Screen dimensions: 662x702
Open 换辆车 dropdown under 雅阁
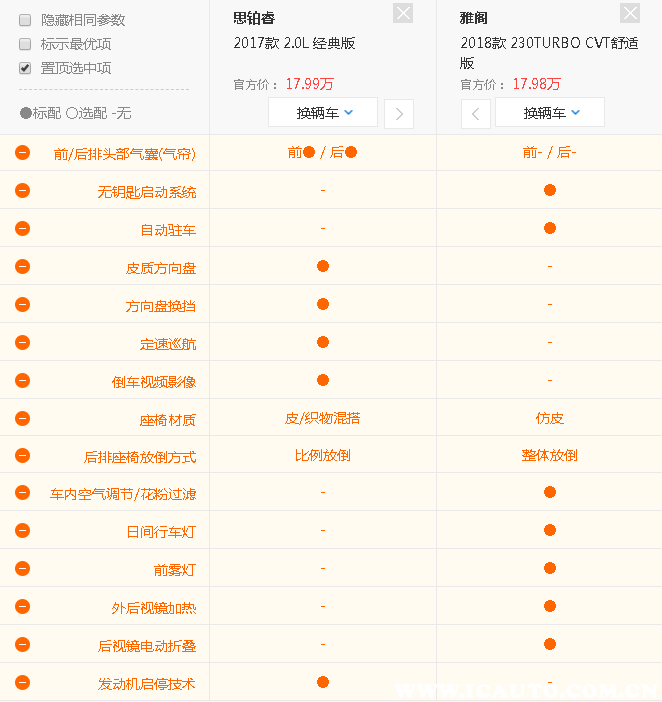[x=550, y=113]
